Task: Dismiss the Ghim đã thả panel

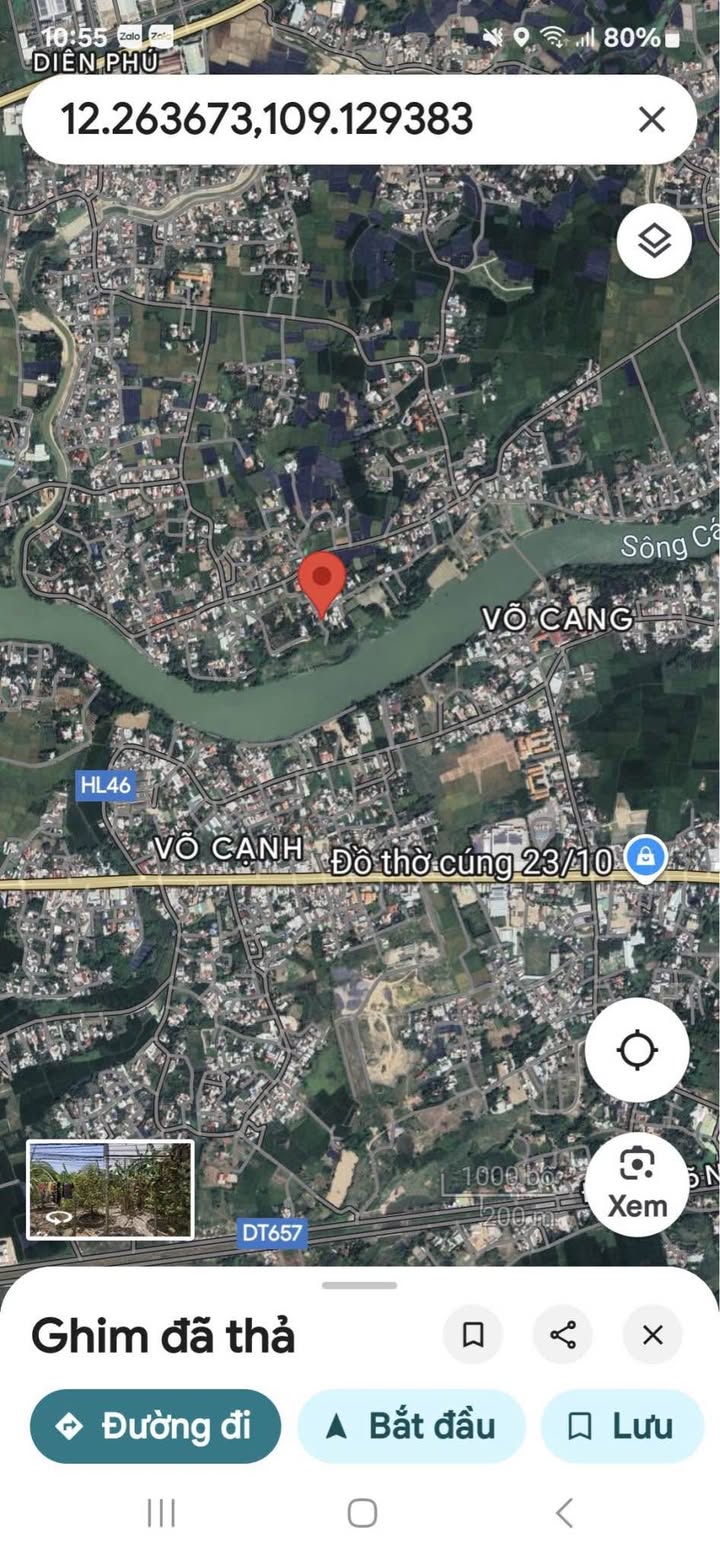Action: coord(652,1334)
